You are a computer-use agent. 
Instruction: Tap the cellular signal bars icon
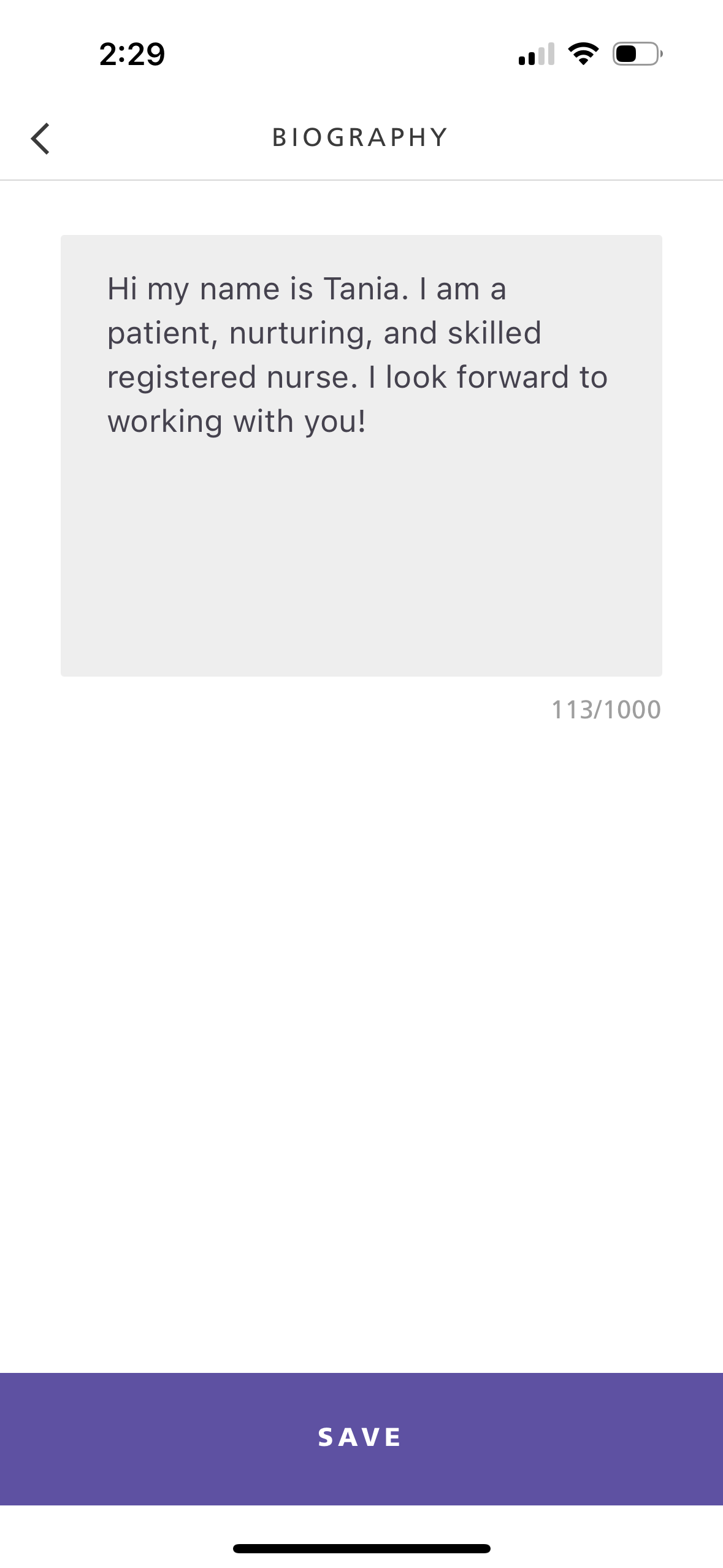[x=536, y=55]
